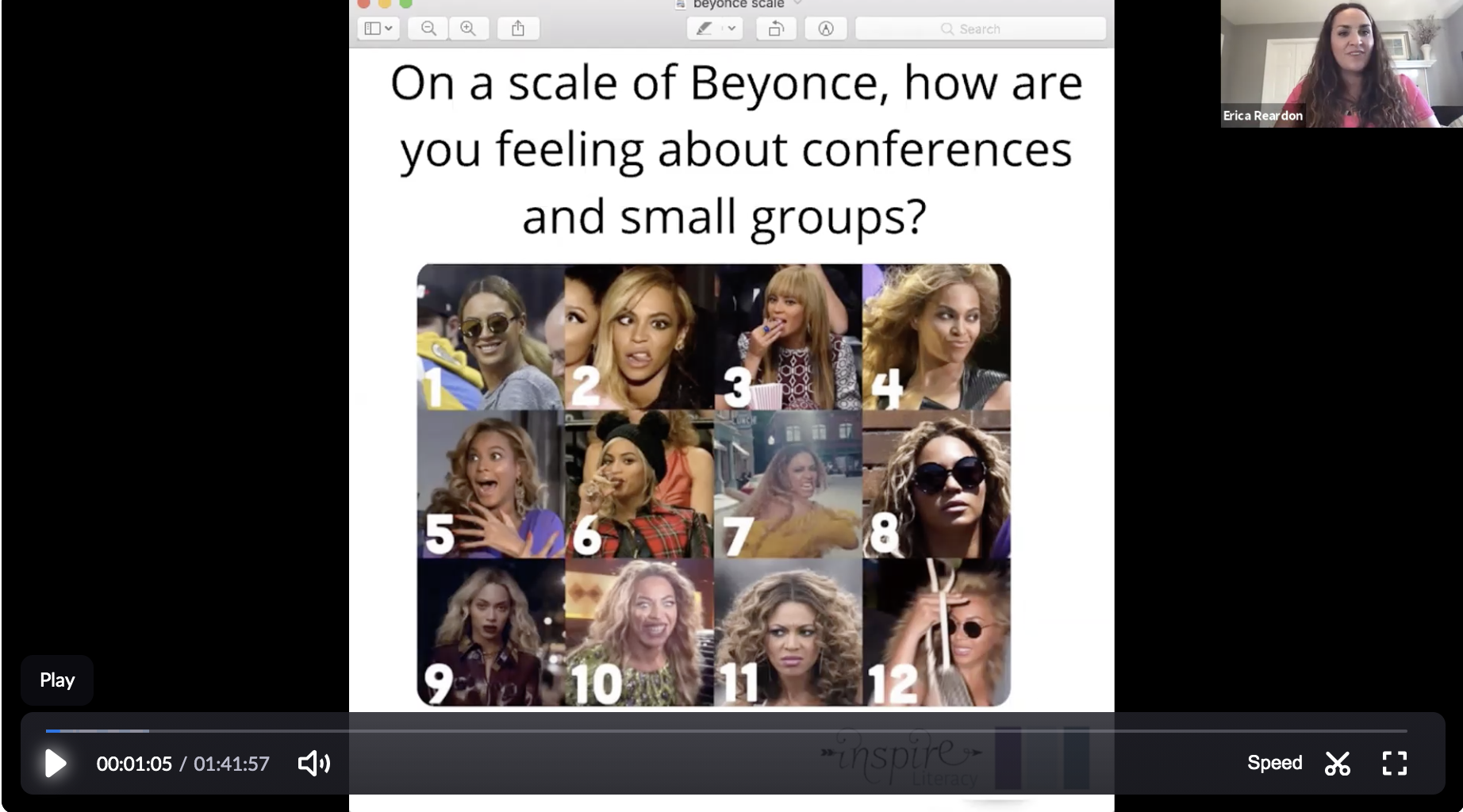This screenshot has width=1463, height=812.
Task: Open the scissors trim tool
Action: point(1338,764)
